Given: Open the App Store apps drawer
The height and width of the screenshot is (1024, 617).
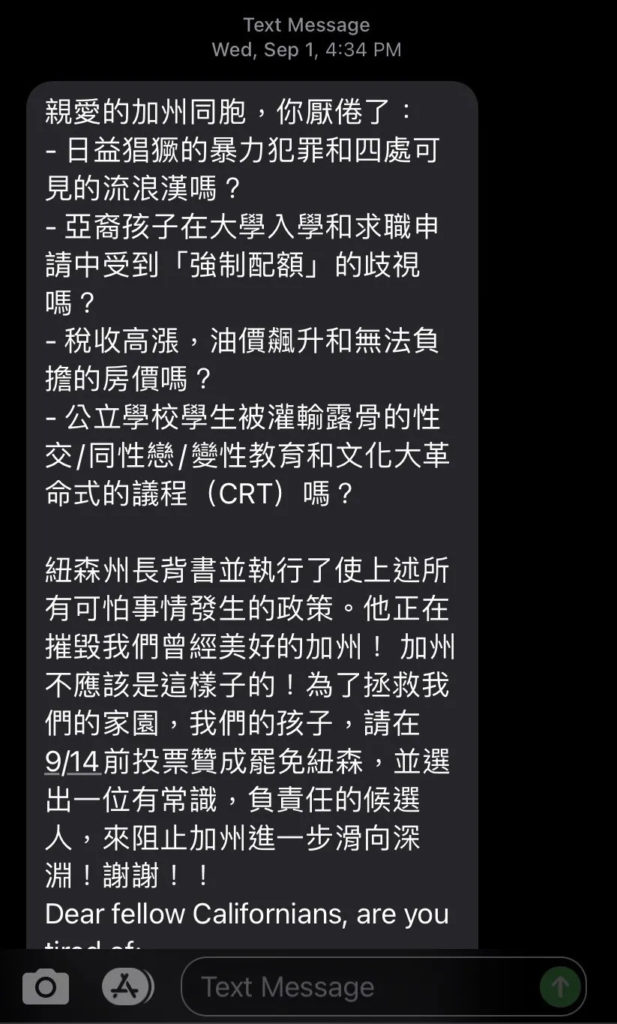Looking at the screenshot, I should click(x=127, y=988).
